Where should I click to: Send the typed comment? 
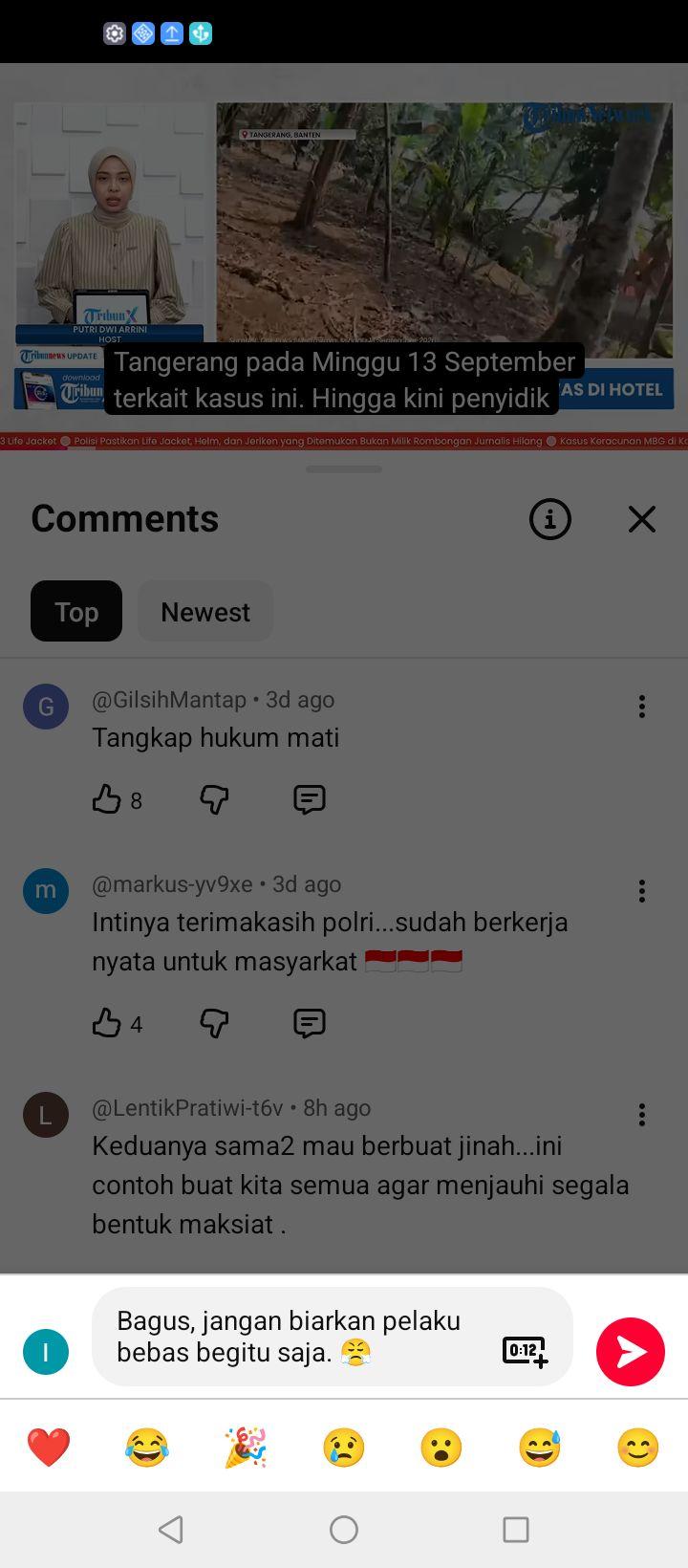pos(631,1351)
